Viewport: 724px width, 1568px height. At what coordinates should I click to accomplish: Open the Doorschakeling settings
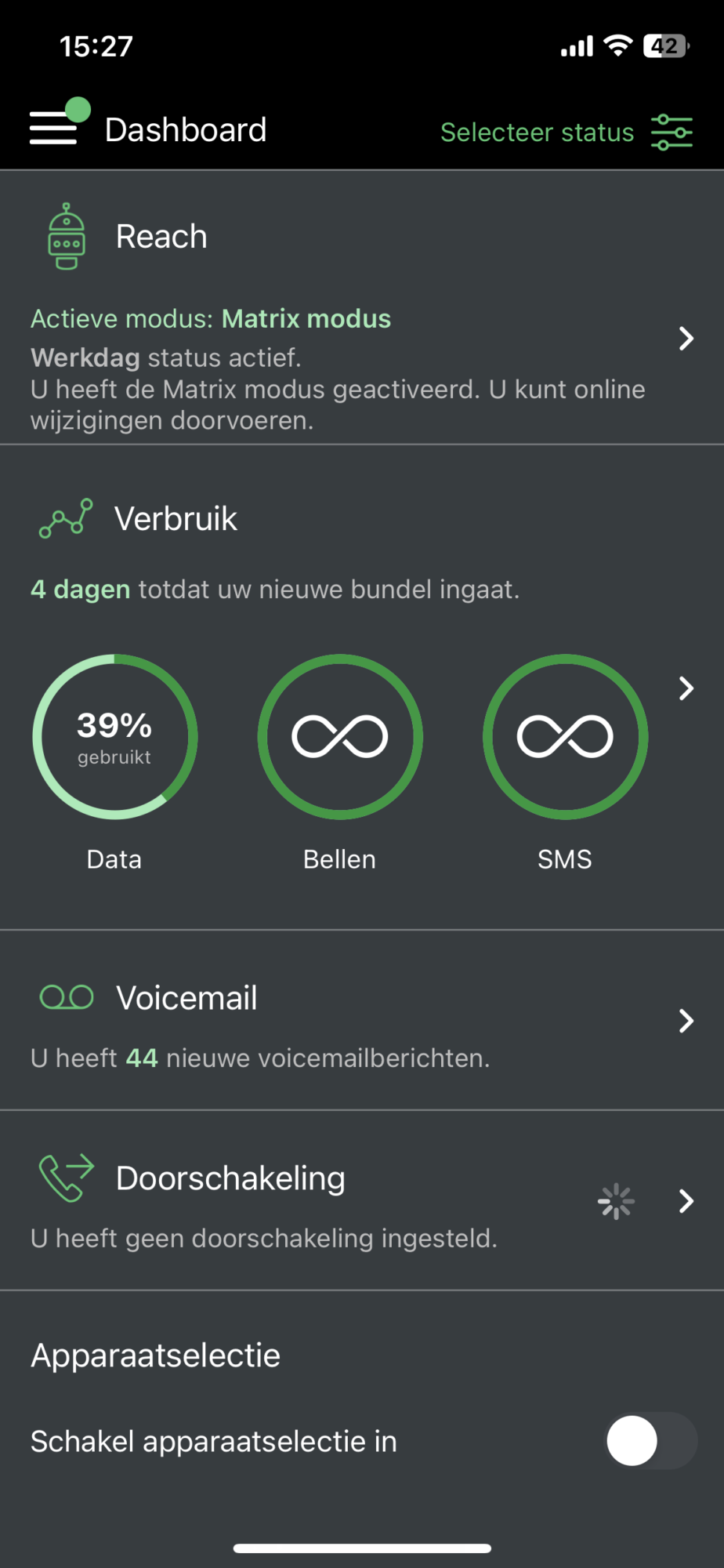pos(362,1201)
